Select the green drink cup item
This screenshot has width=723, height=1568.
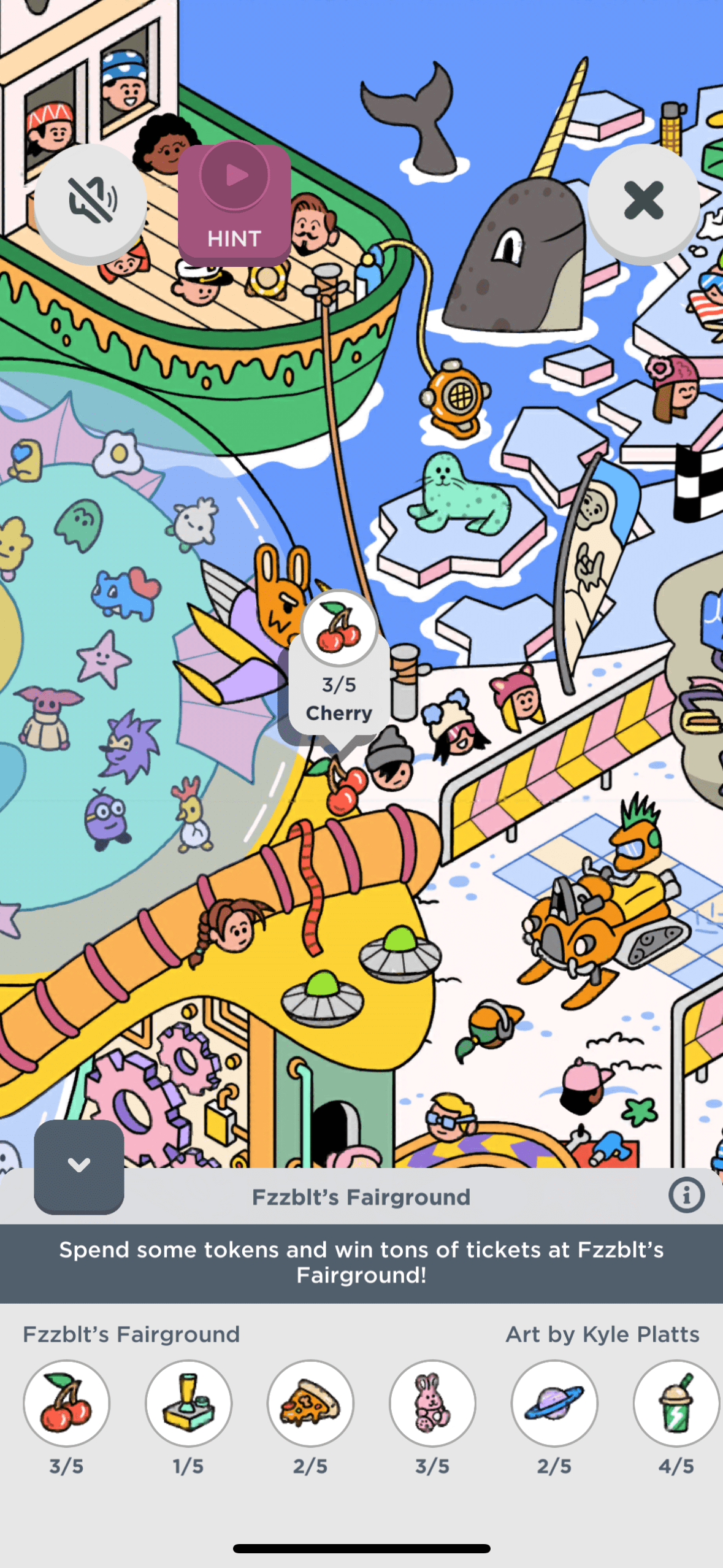(676, 1404)
